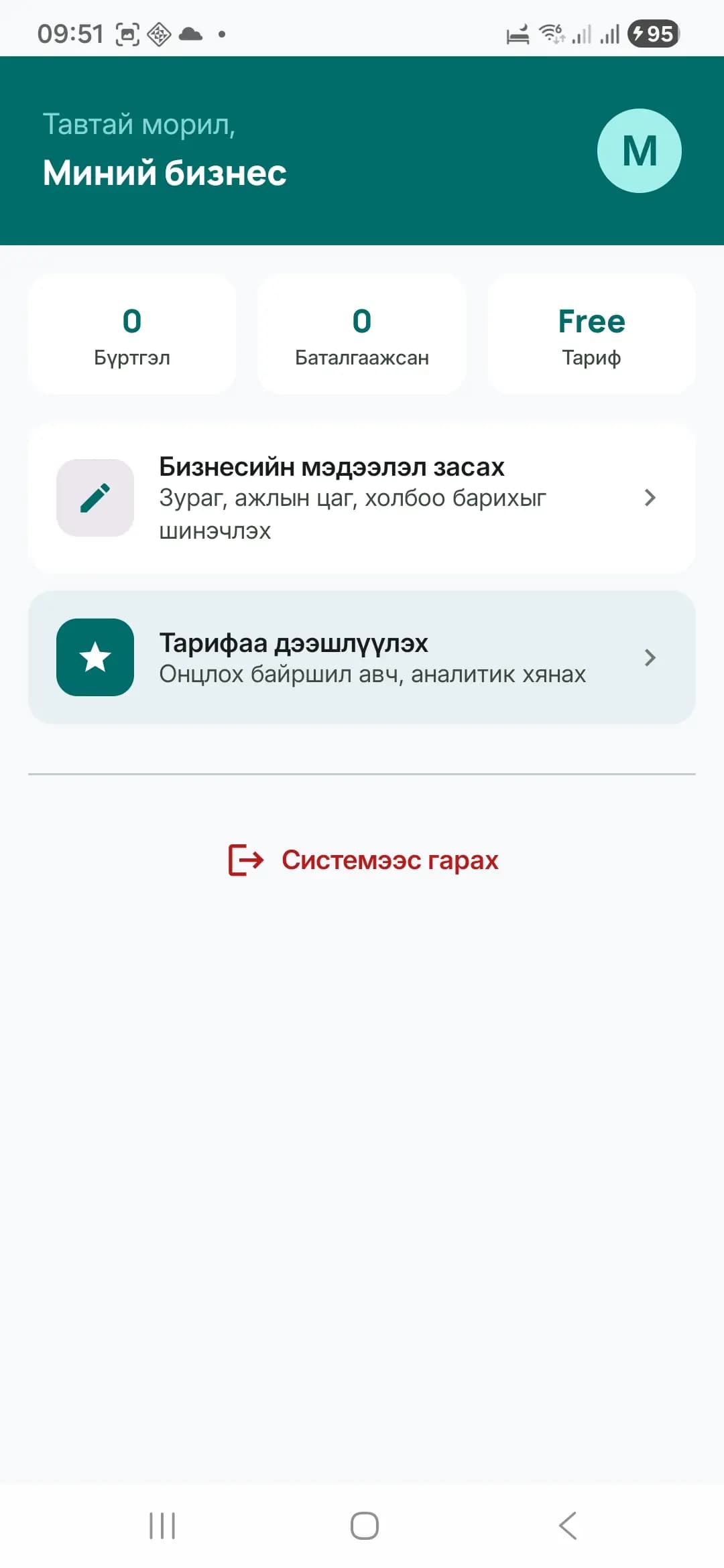Open the Бизнесийн мэдээлэл засах row
Image resolution: width=724 pixels, height=1568 pixels.
[362, 498]
